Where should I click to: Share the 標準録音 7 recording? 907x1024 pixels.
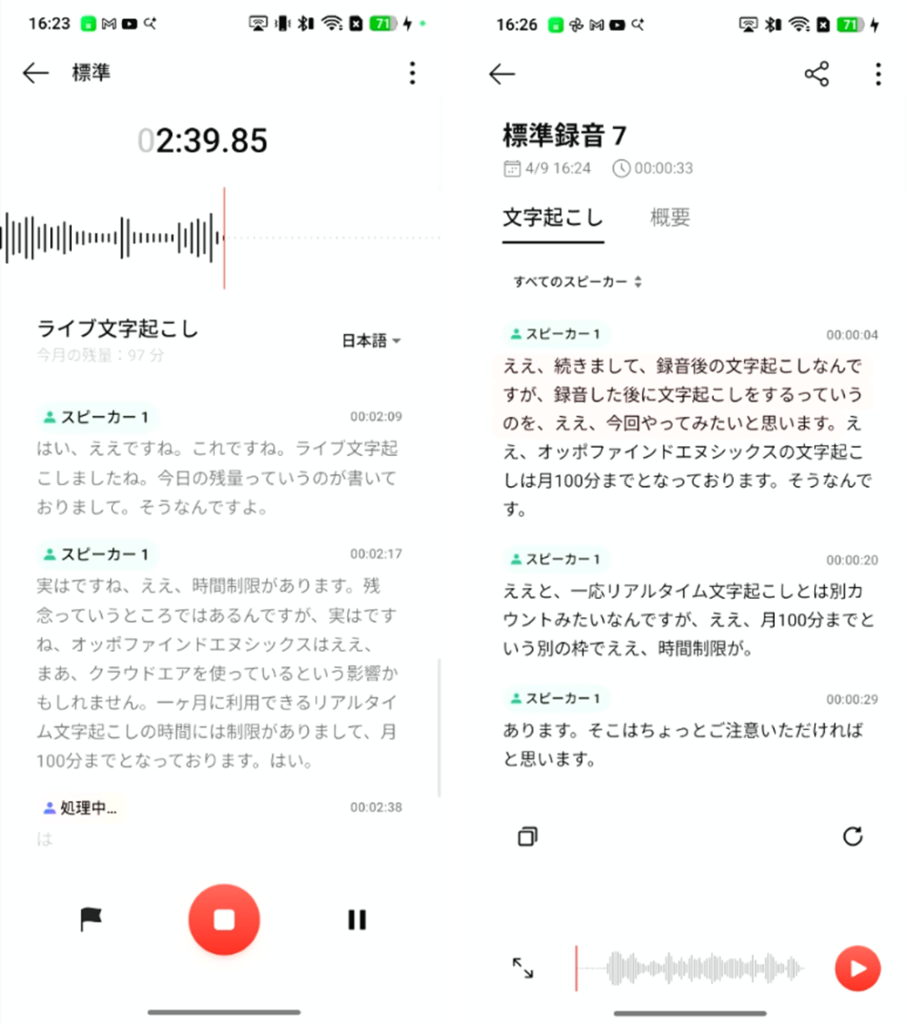click(x=817, y=74)
